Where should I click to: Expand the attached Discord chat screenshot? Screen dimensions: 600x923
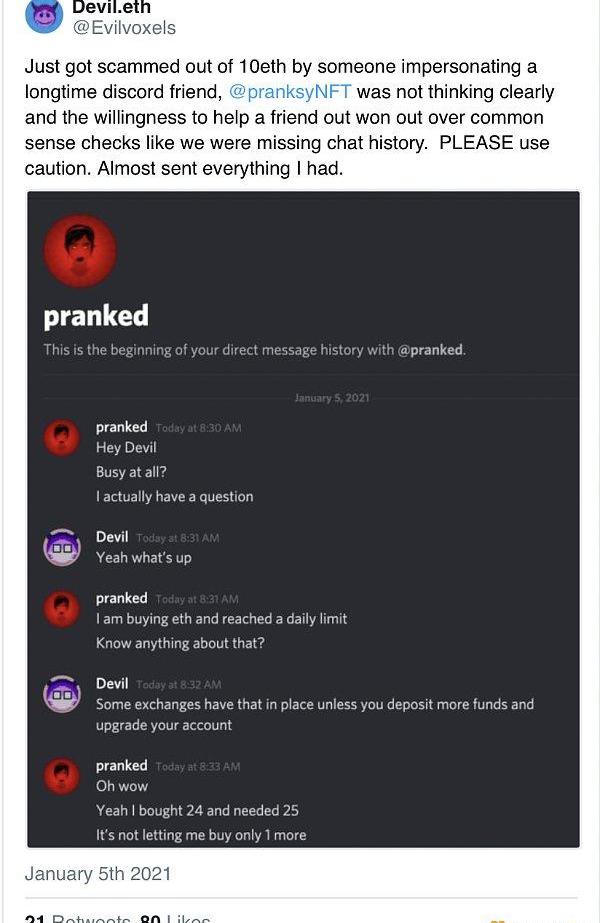click(303, 520)
